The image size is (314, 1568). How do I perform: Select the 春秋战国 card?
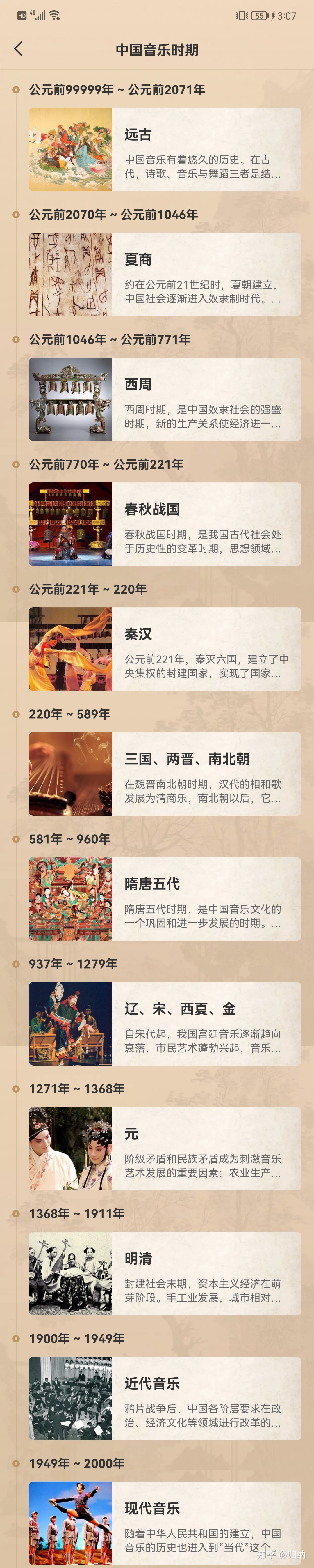click(165, 524)
